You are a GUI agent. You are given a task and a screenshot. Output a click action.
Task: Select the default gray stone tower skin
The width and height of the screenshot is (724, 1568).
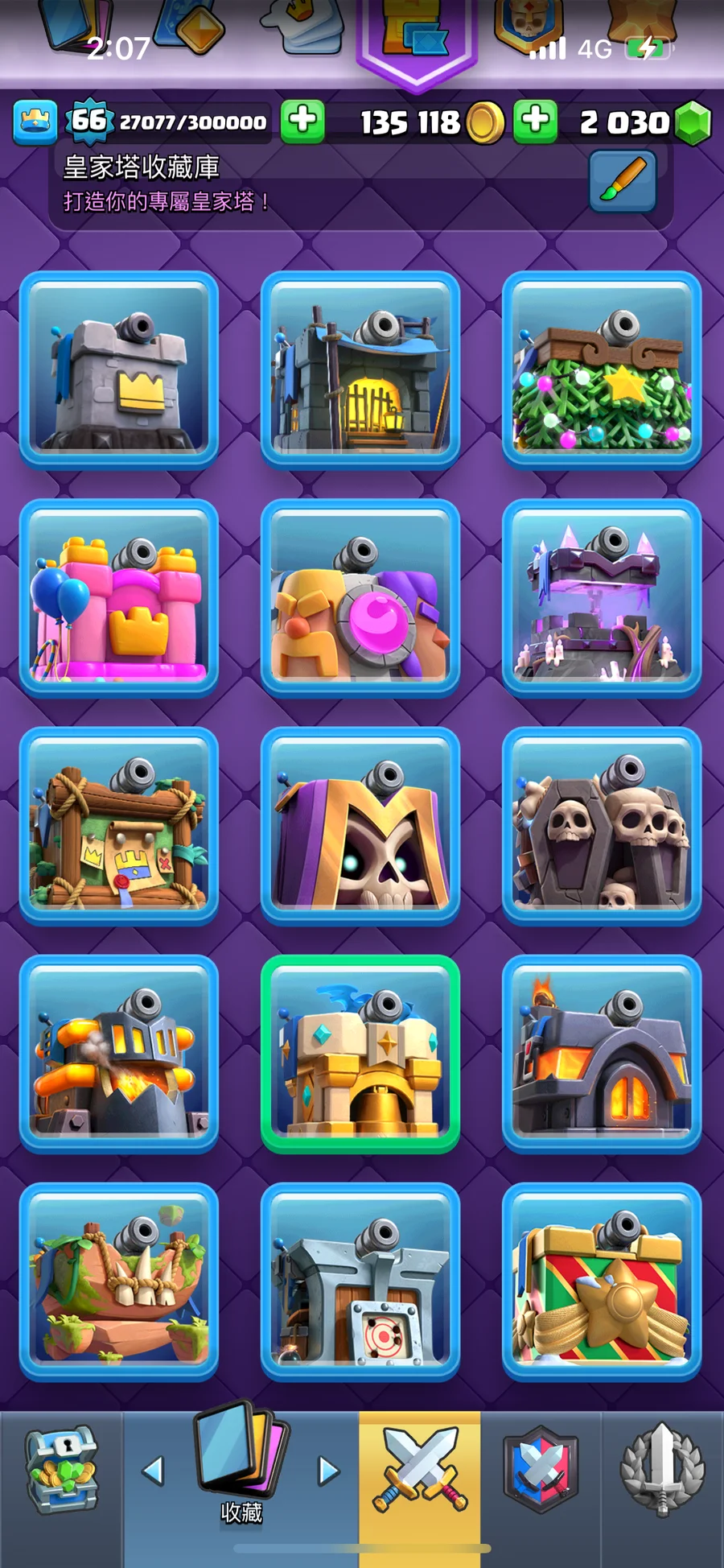click(119, 370)
